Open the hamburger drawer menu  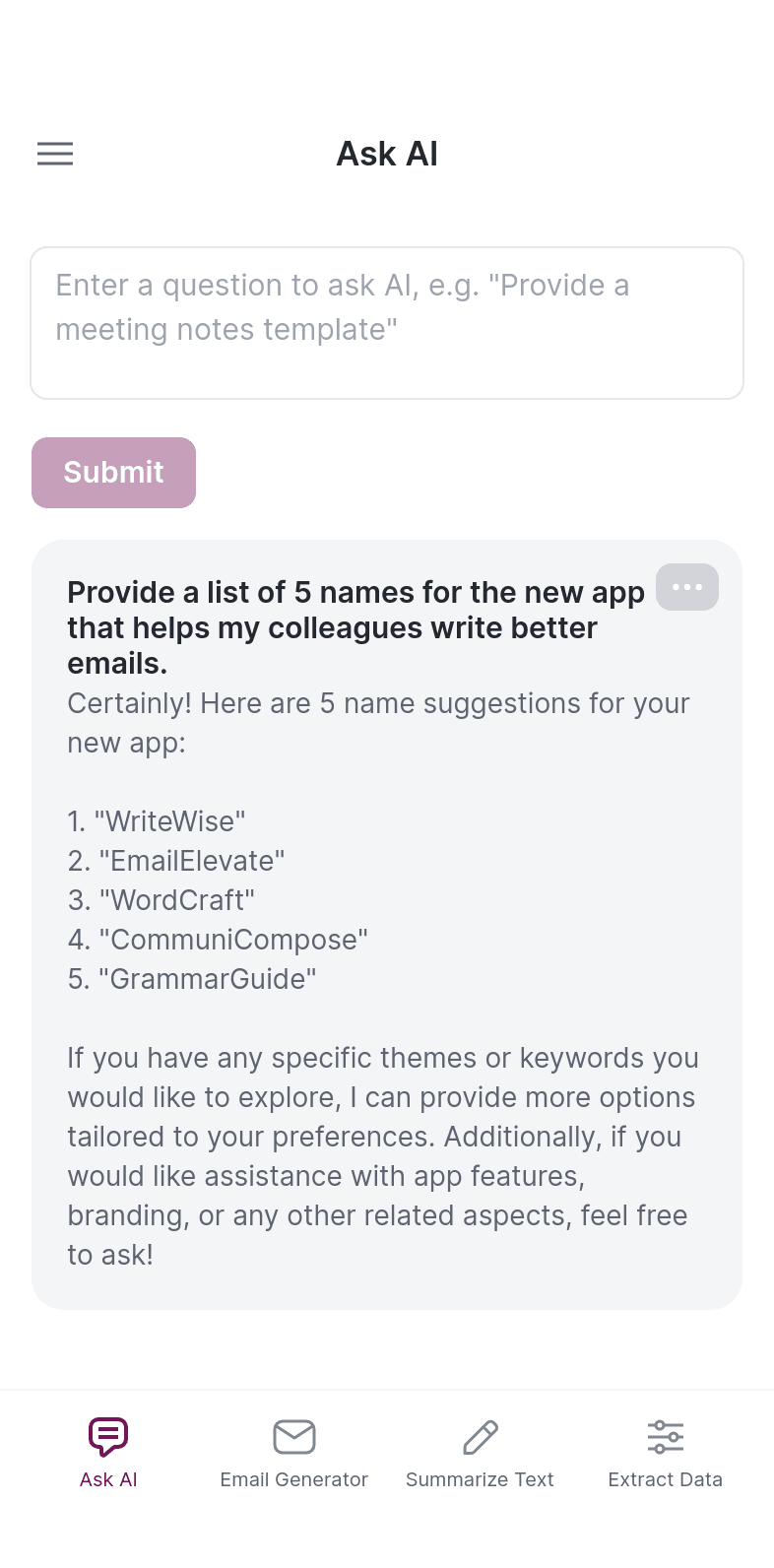point(55,154)
